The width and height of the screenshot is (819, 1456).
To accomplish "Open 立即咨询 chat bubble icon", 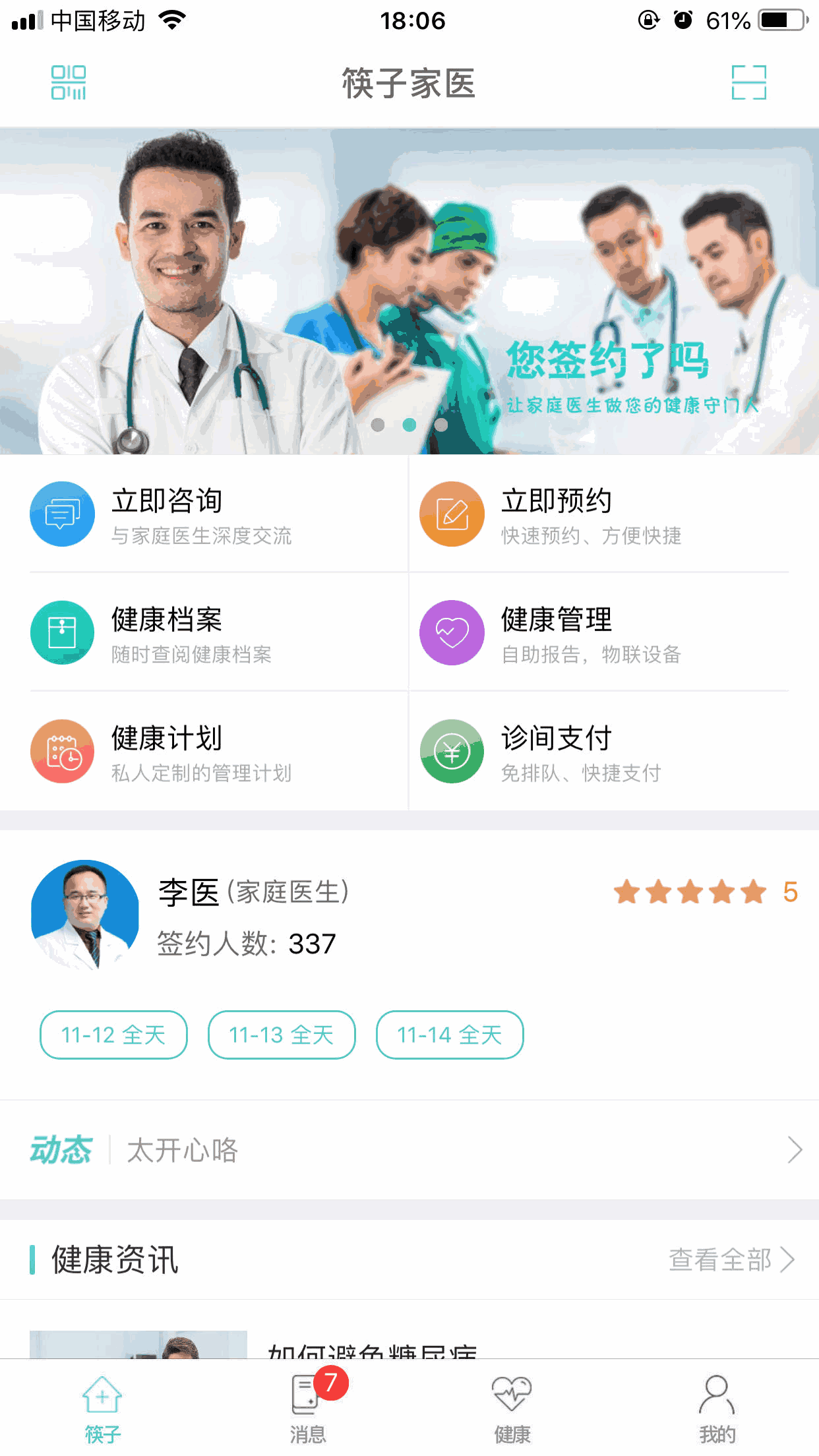I will click(x=62, y=514).
